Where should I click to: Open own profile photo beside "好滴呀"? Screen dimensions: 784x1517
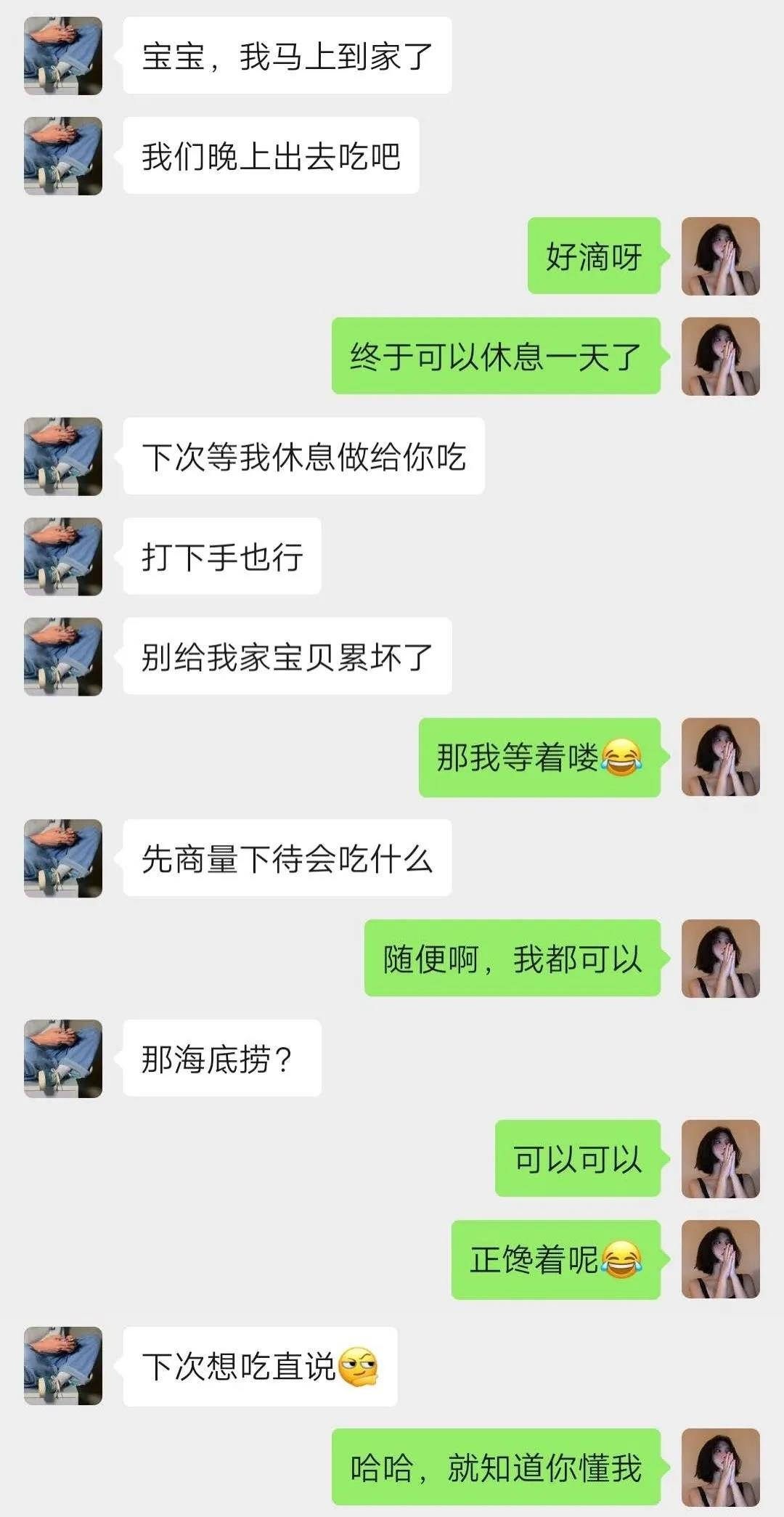(720, 256)
